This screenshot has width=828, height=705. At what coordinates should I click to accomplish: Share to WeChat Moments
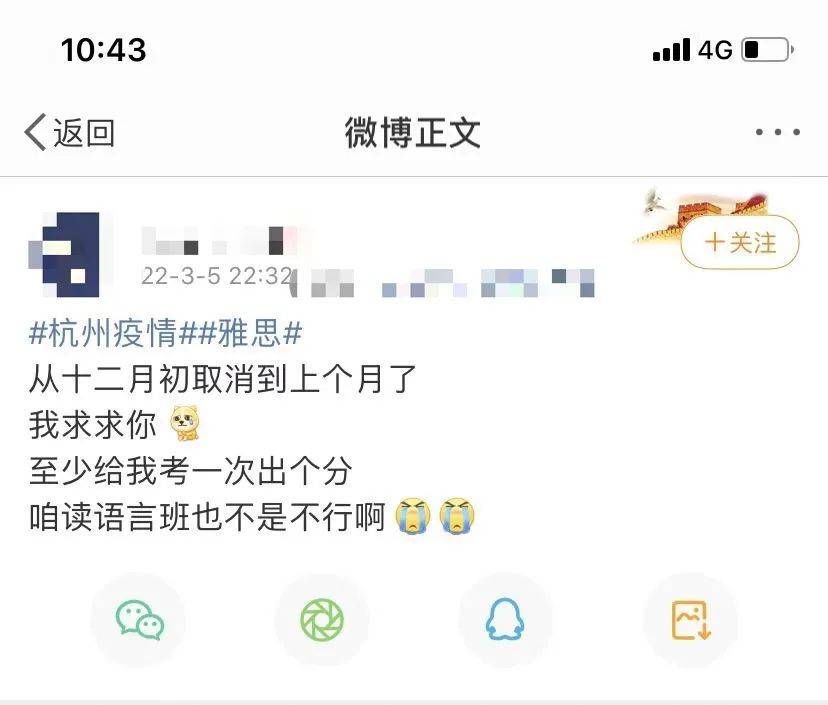pos(322,620)
